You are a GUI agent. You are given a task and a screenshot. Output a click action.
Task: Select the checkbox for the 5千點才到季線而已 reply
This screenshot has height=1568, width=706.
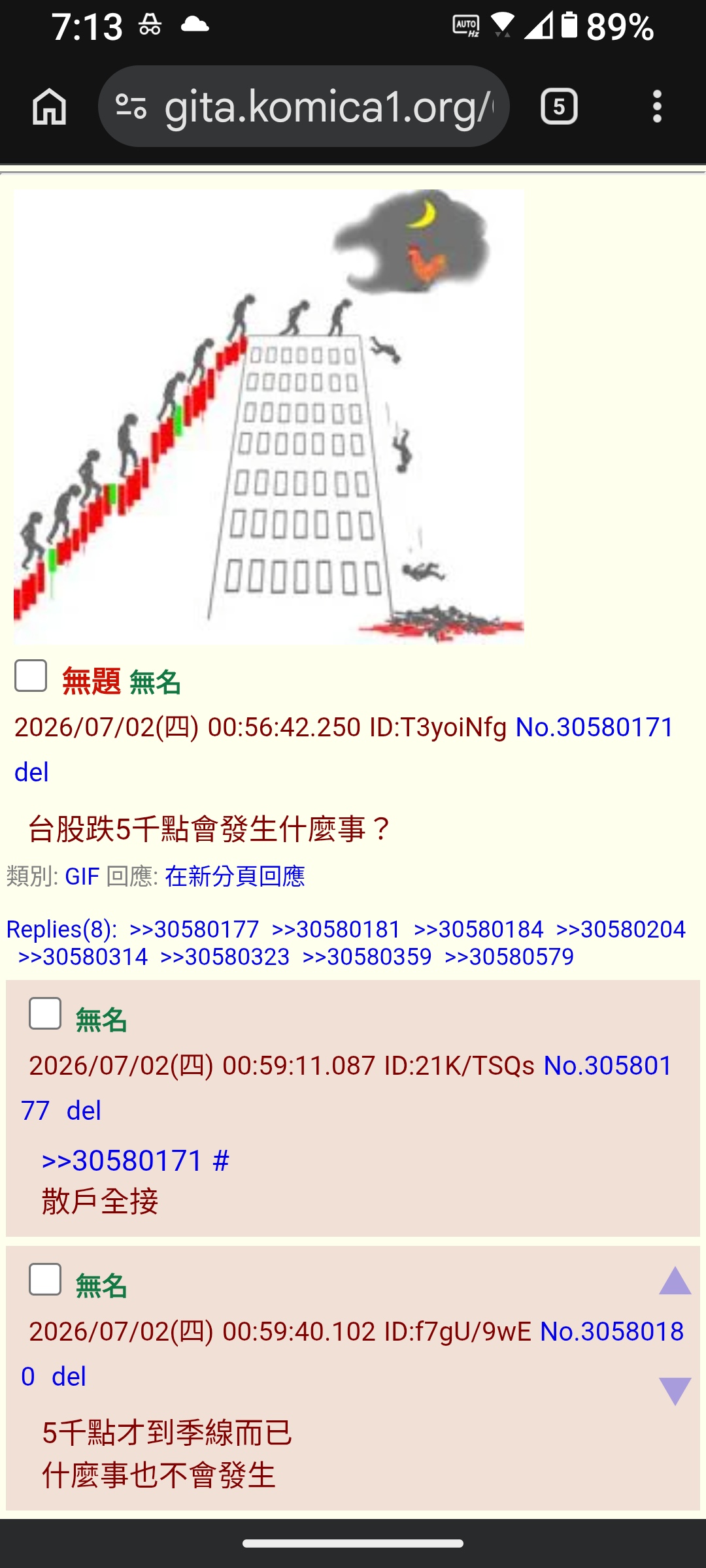coord(45,1279)
